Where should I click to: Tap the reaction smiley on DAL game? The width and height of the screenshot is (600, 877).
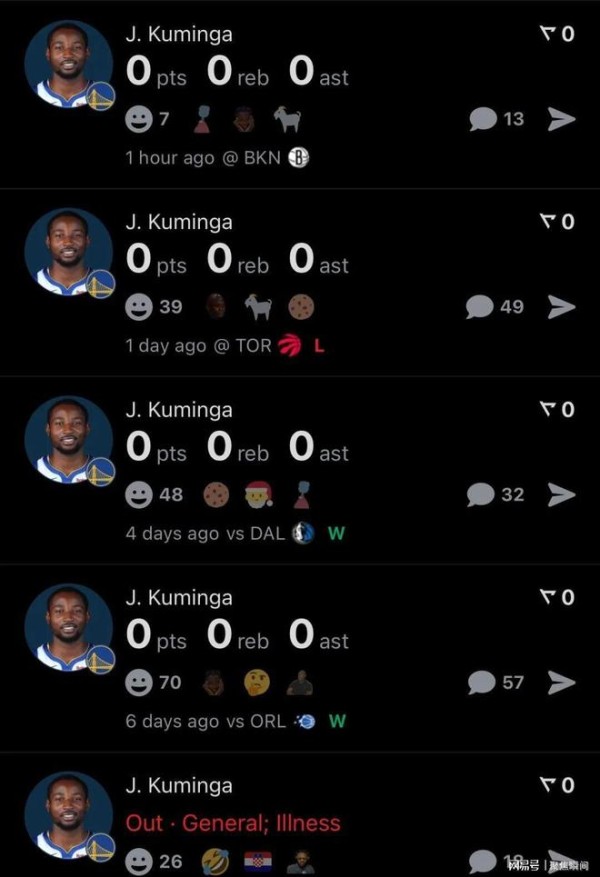(x=140, y=494)
